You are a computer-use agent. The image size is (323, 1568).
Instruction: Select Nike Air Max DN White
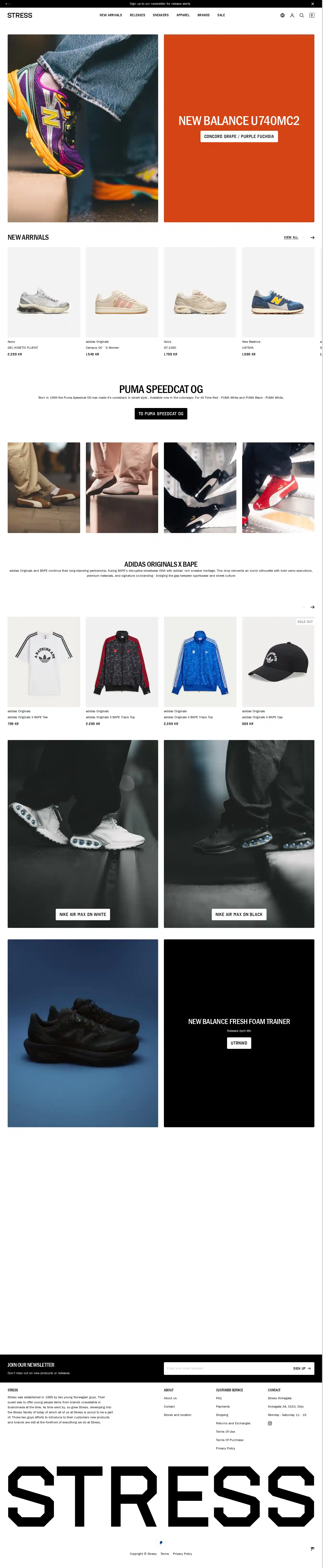[x=83, y=914]
